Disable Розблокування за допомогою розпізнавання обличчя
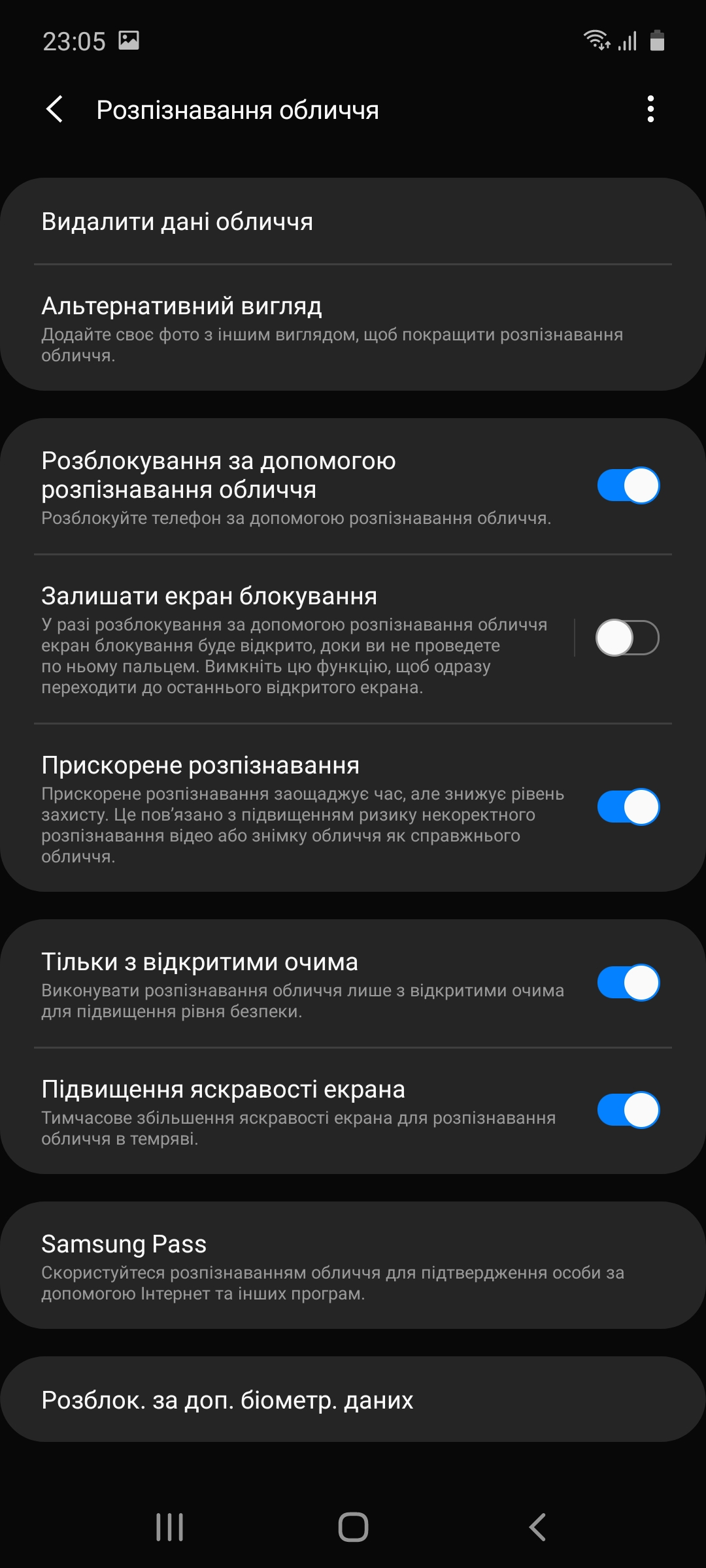Viewport: 706px width, 1568px height. [x=628, y=485]
